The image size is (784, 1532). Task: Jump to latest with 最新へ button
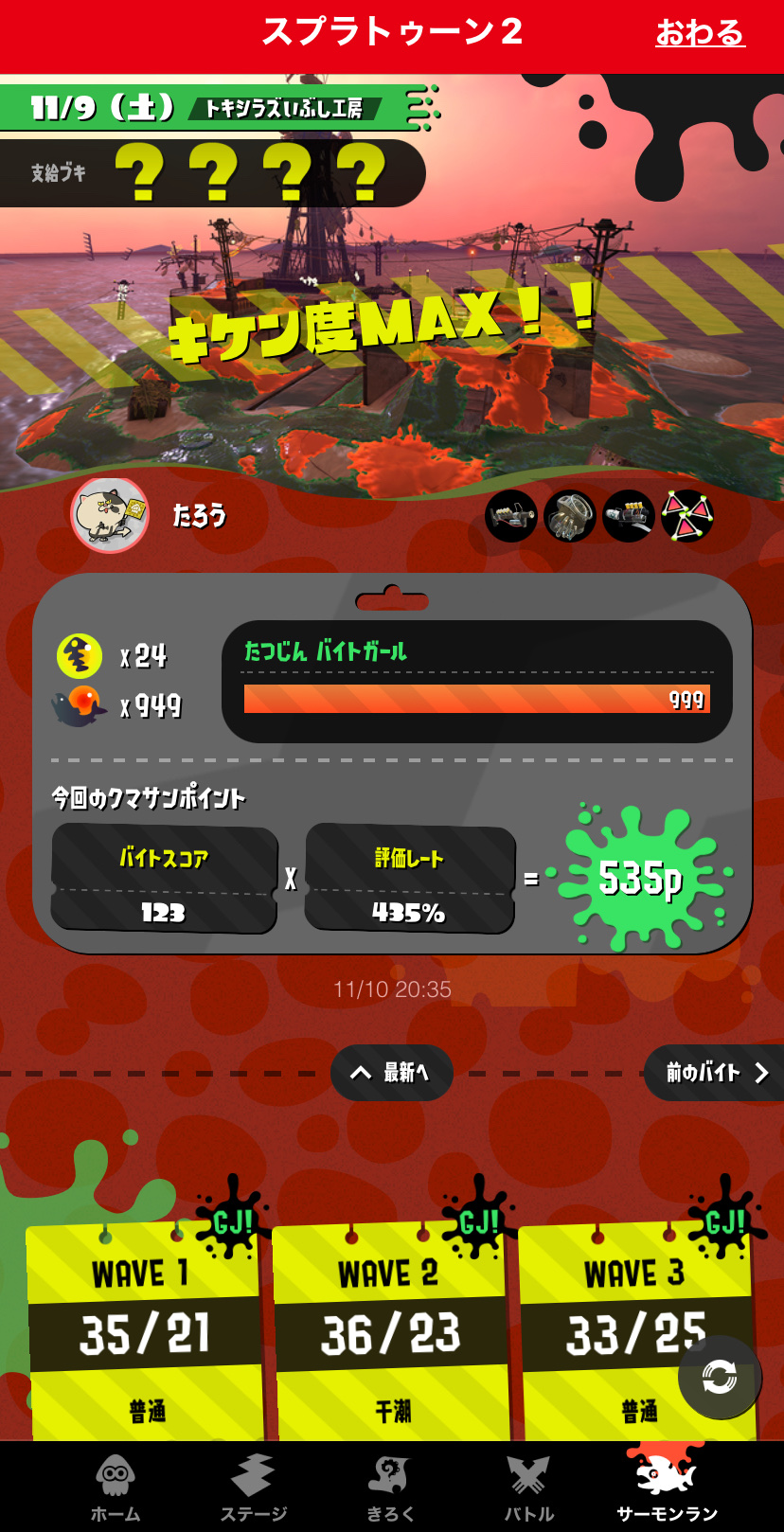(x=391, y=1073)
